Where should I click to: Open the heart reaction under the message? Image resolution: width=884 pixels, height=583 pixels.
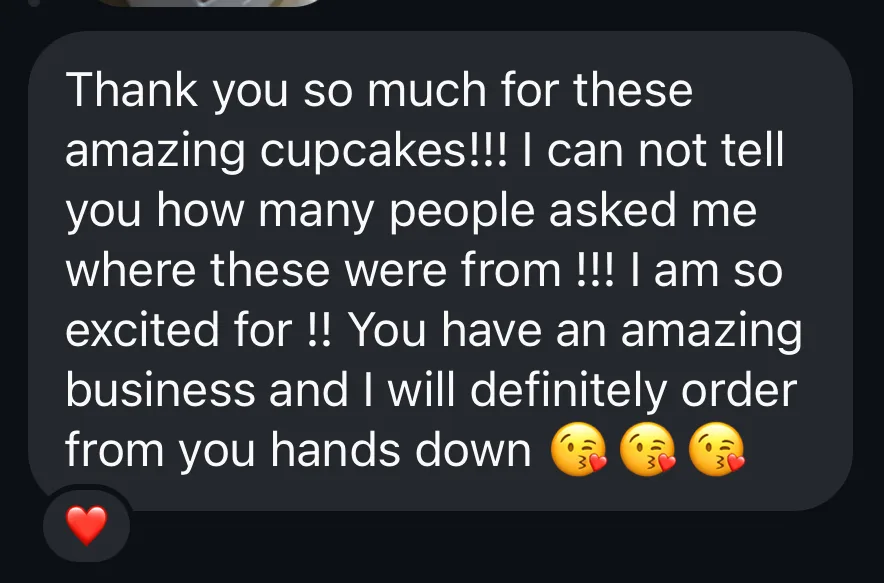pyautogui.click(x=86, y=525)
